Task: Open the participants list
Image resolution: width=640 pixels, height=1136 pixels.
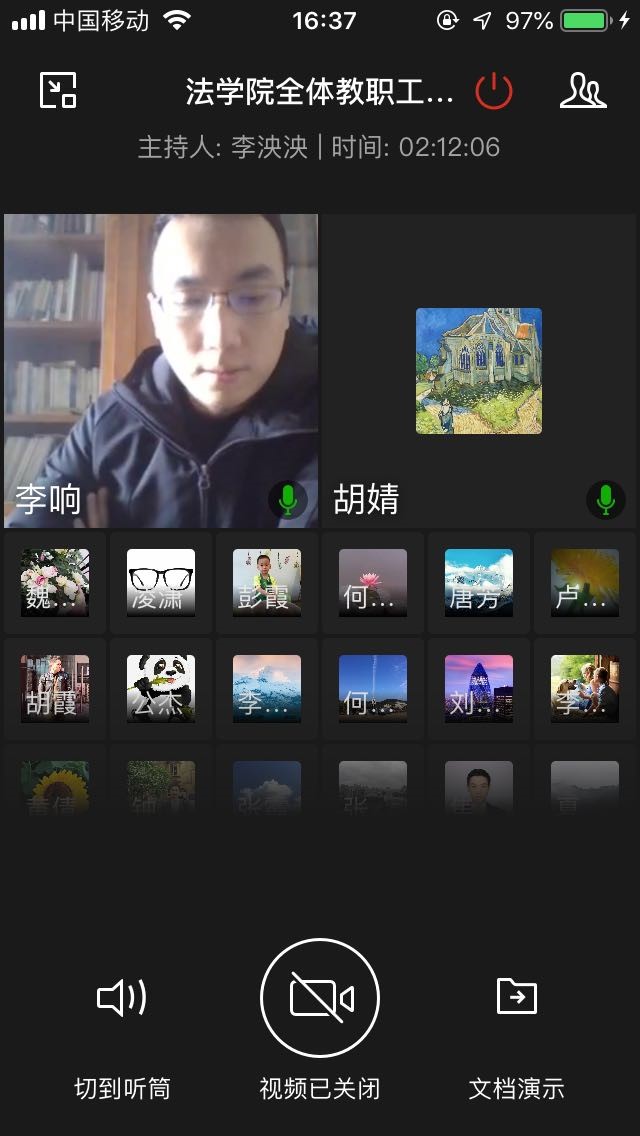Action: click(x=582, y=91)
